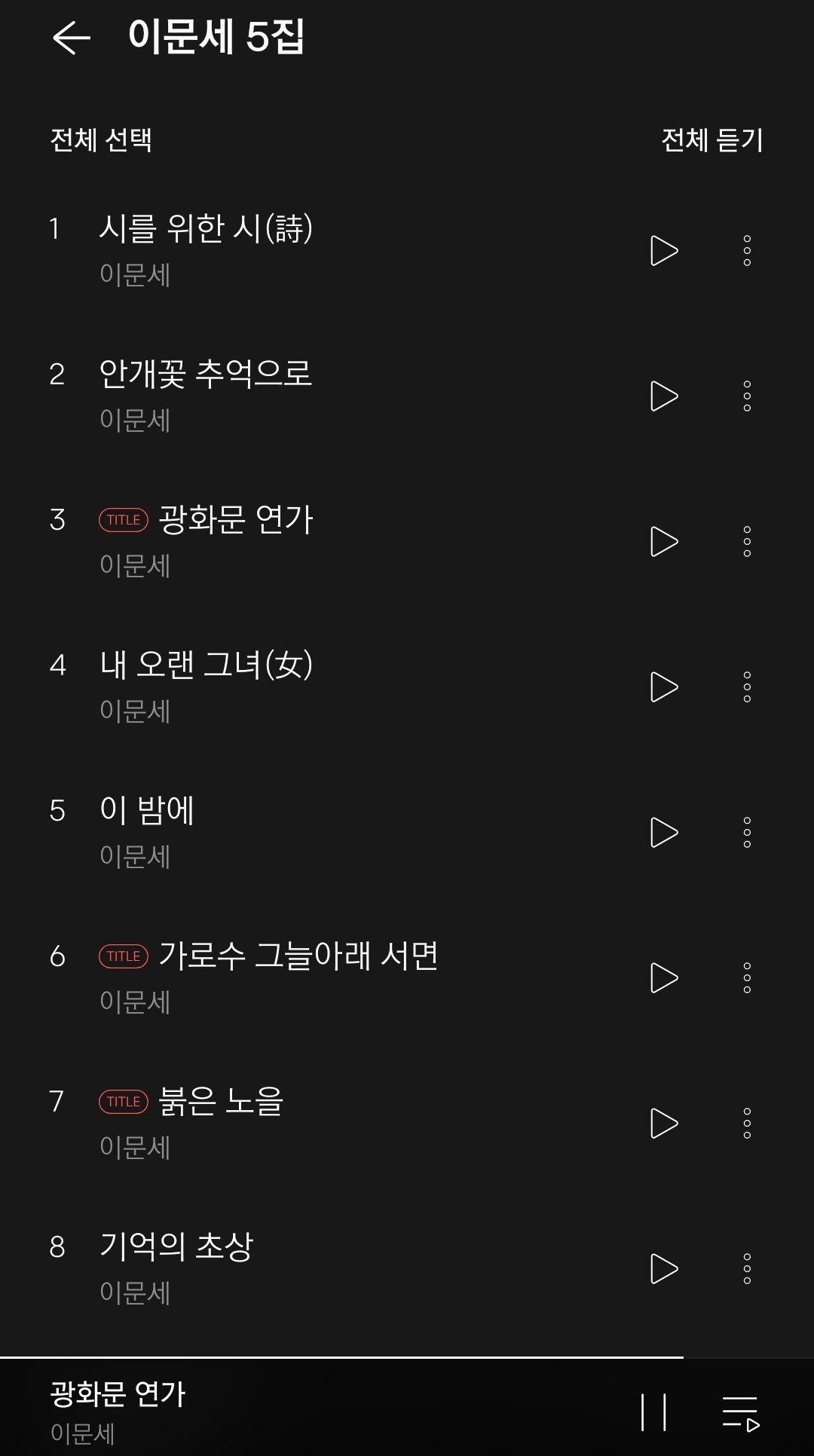Open more options for 시를 위한 시(詩)
The image size is (814, 1456).
coord(747,251)
